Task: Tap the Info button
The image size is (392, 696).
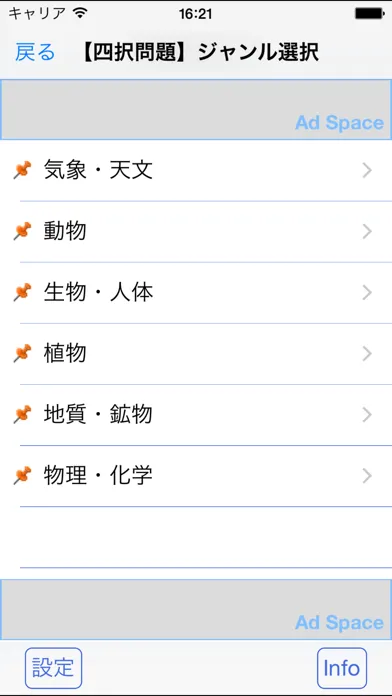Action: 342,668
